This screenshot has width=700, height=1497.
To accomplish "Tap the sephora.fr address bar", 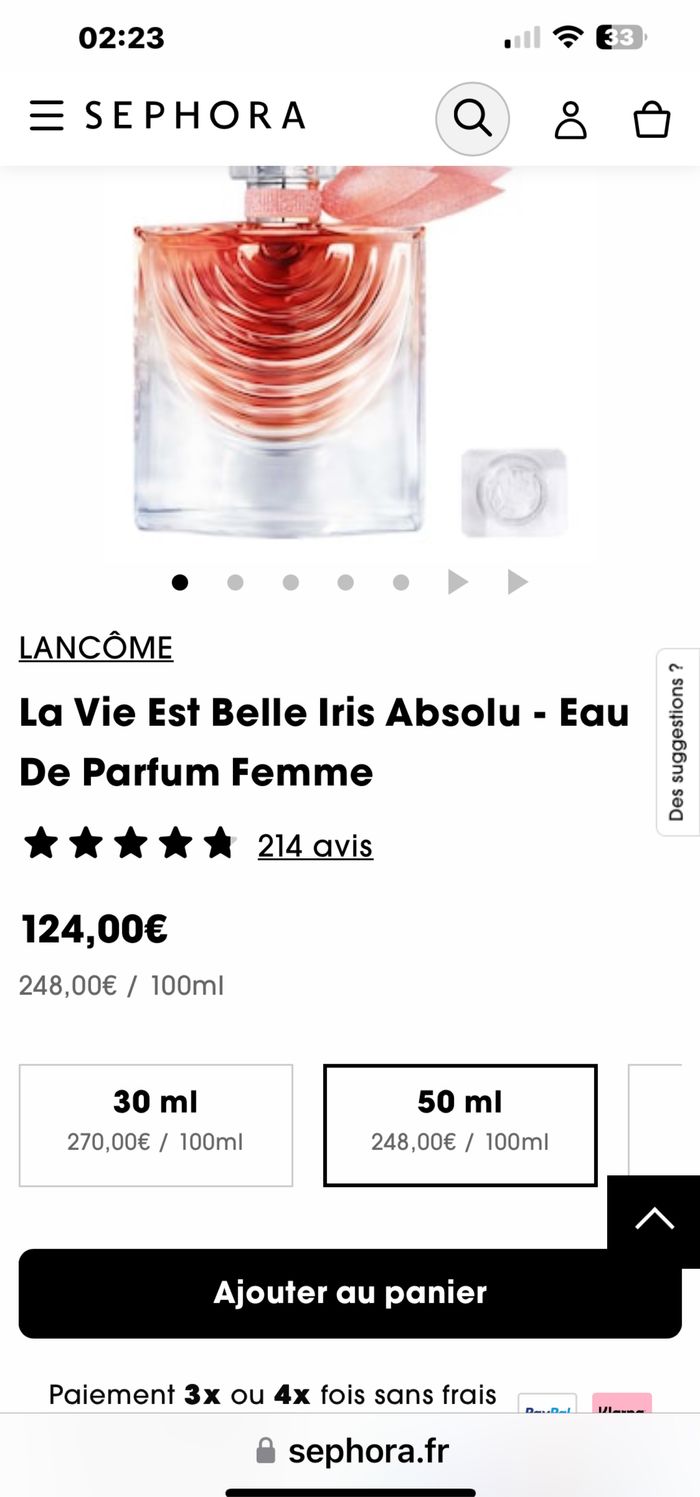I will click(350, 1452).
